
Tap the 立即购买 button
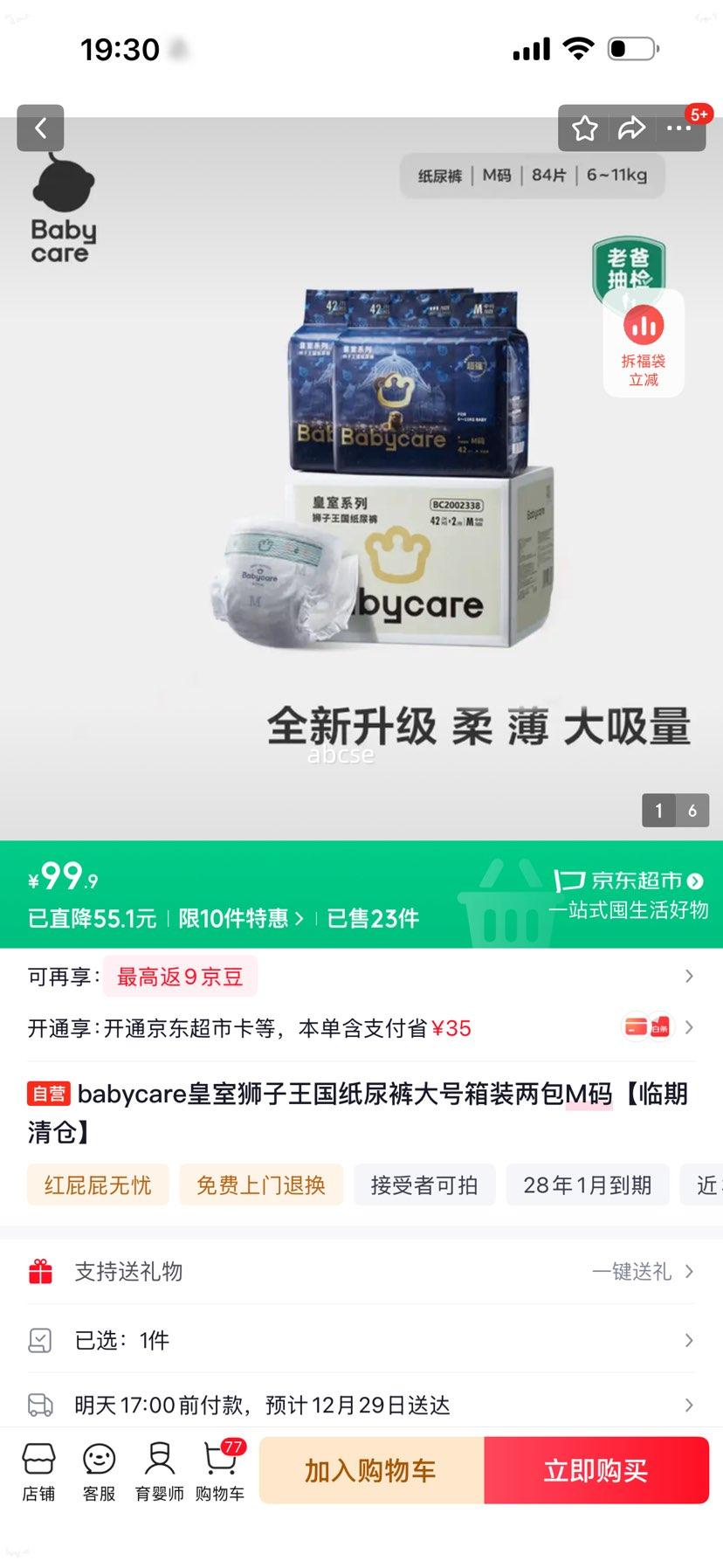[596, 1469]
